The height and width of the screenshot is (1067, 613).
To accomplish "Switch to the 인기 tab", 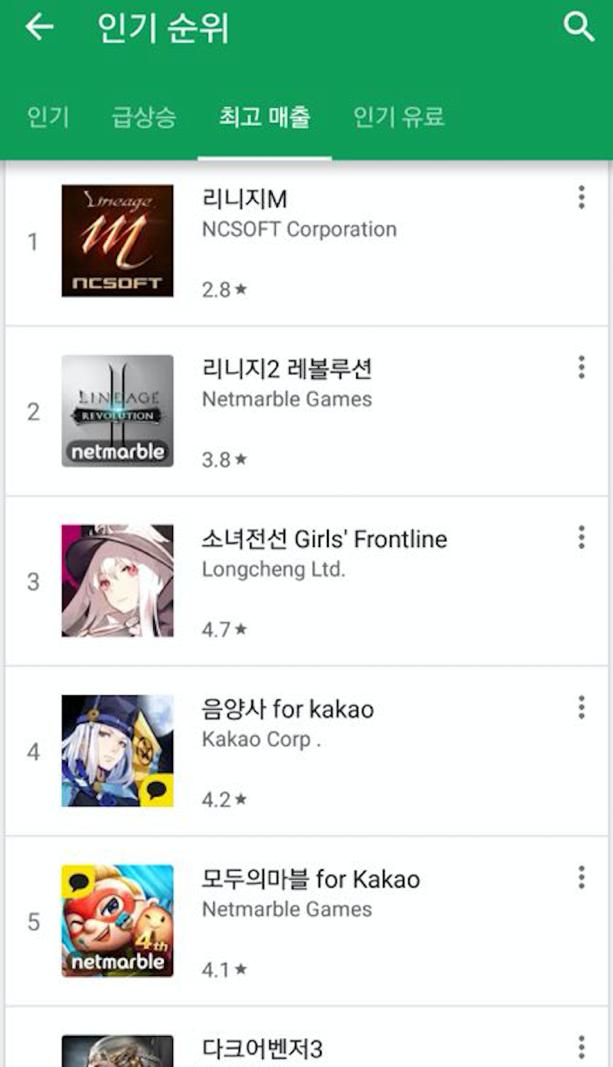I will click(x=48, y=117).
